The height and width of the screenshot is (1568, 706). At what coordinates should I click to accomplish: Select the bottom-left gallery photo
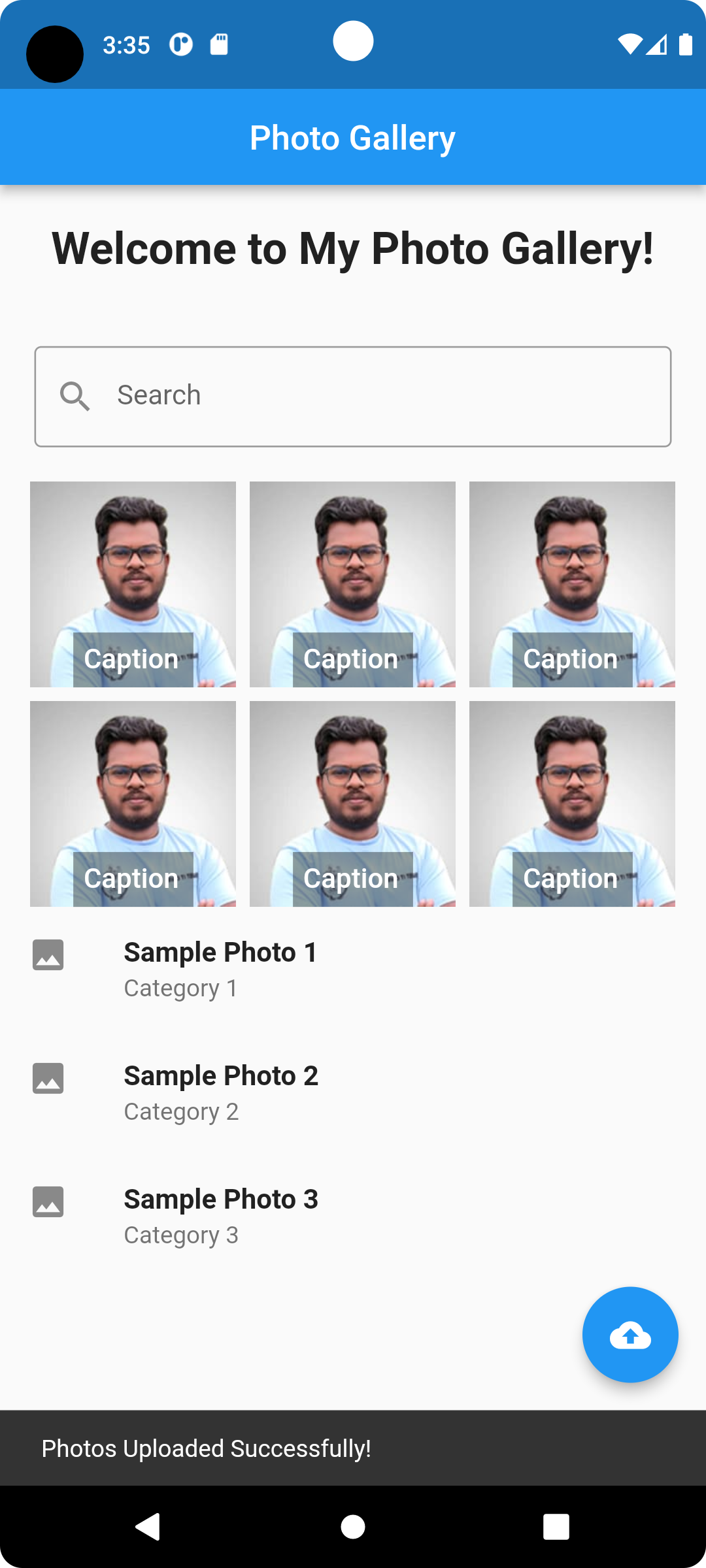[x=133, y=804]
